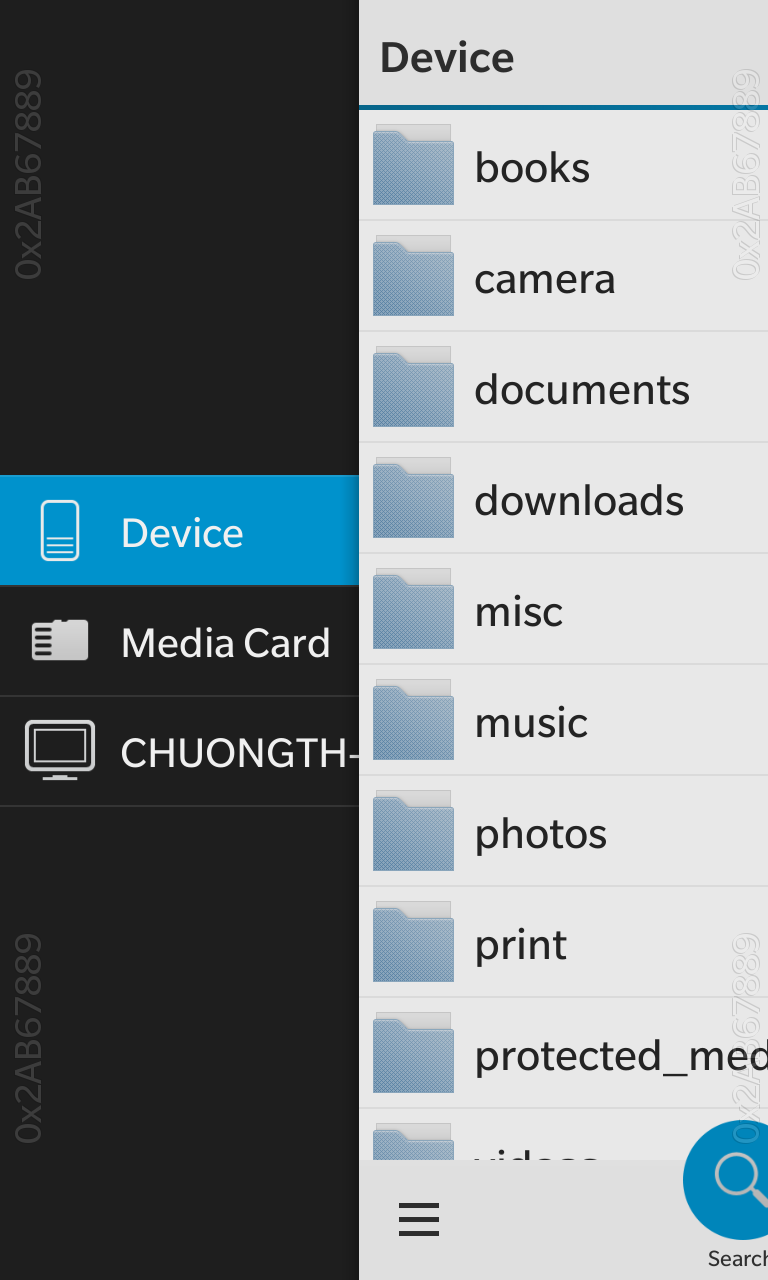Tap the Search button
This screenshot has width=768, height=1280.
click(x=730, y=1195)
